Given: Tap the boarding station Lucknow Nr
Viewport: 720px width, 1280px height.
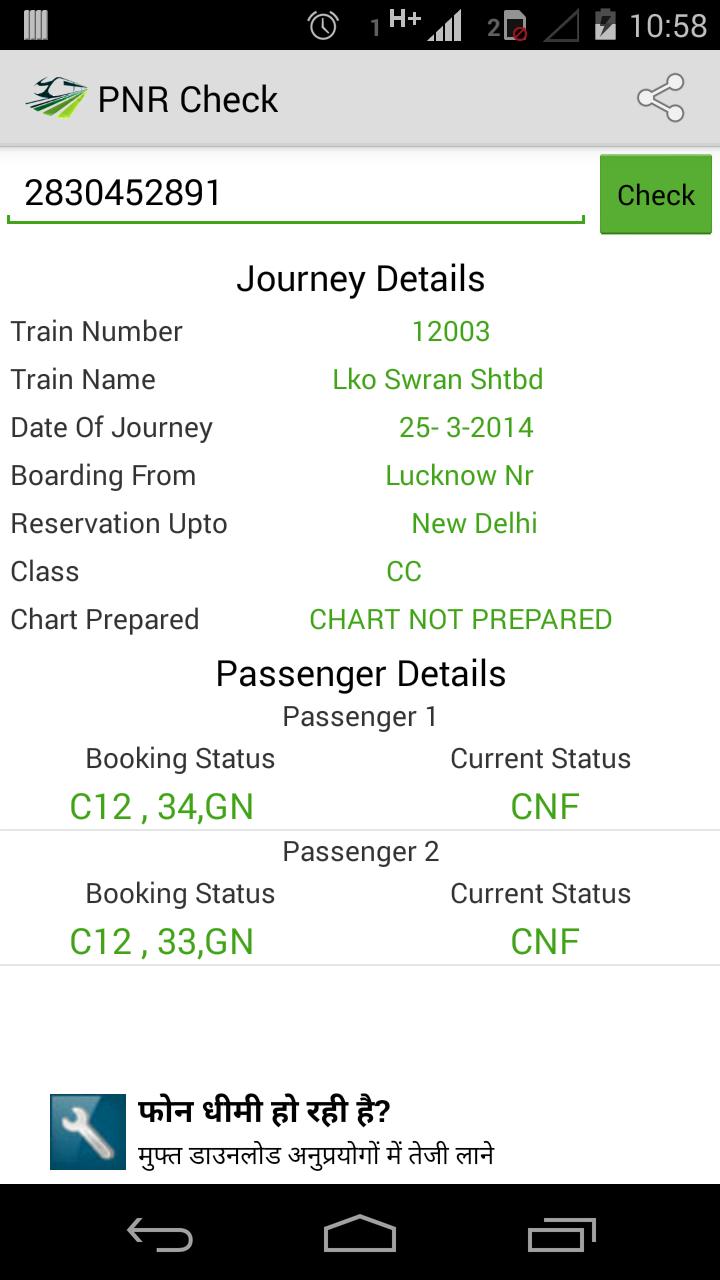Looking at the screenshot, I should point(459,475).
